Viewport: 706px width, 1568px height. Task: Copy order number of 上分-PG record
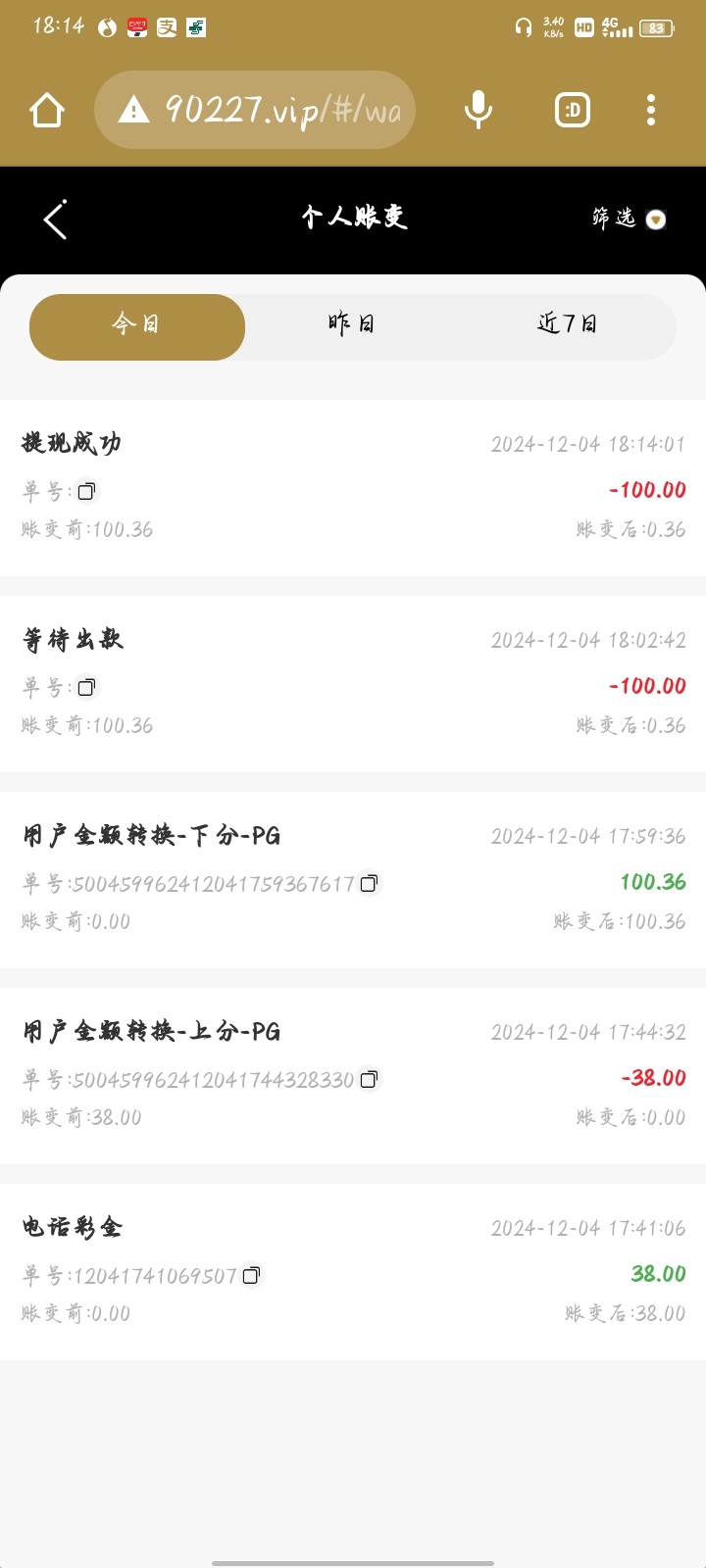(369, 1079)
